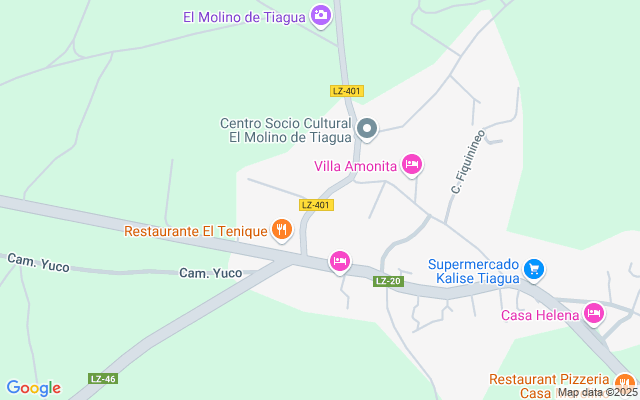This screenshot has height=400, width=640.
Task: Open Google logo link
Action: (33, 388)
